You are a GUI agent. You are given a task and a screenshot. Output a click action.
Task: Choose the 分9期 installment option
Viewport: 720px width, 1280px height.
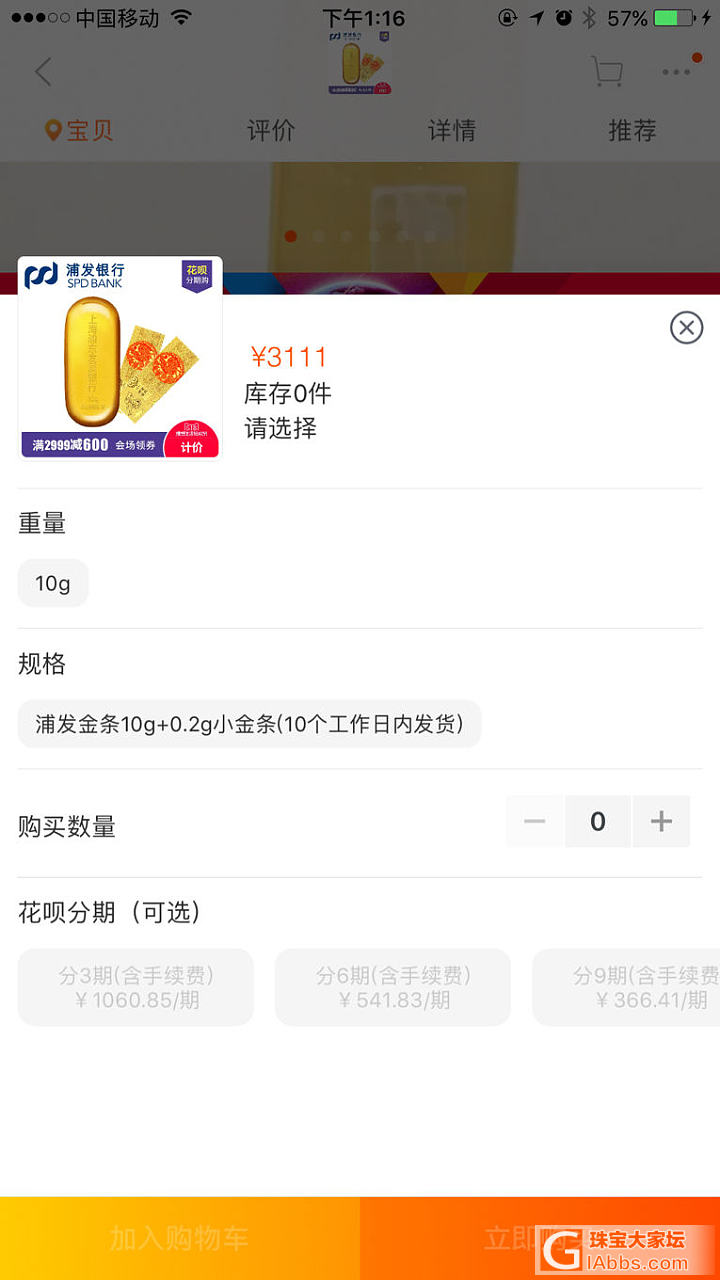tap(630, 987)
